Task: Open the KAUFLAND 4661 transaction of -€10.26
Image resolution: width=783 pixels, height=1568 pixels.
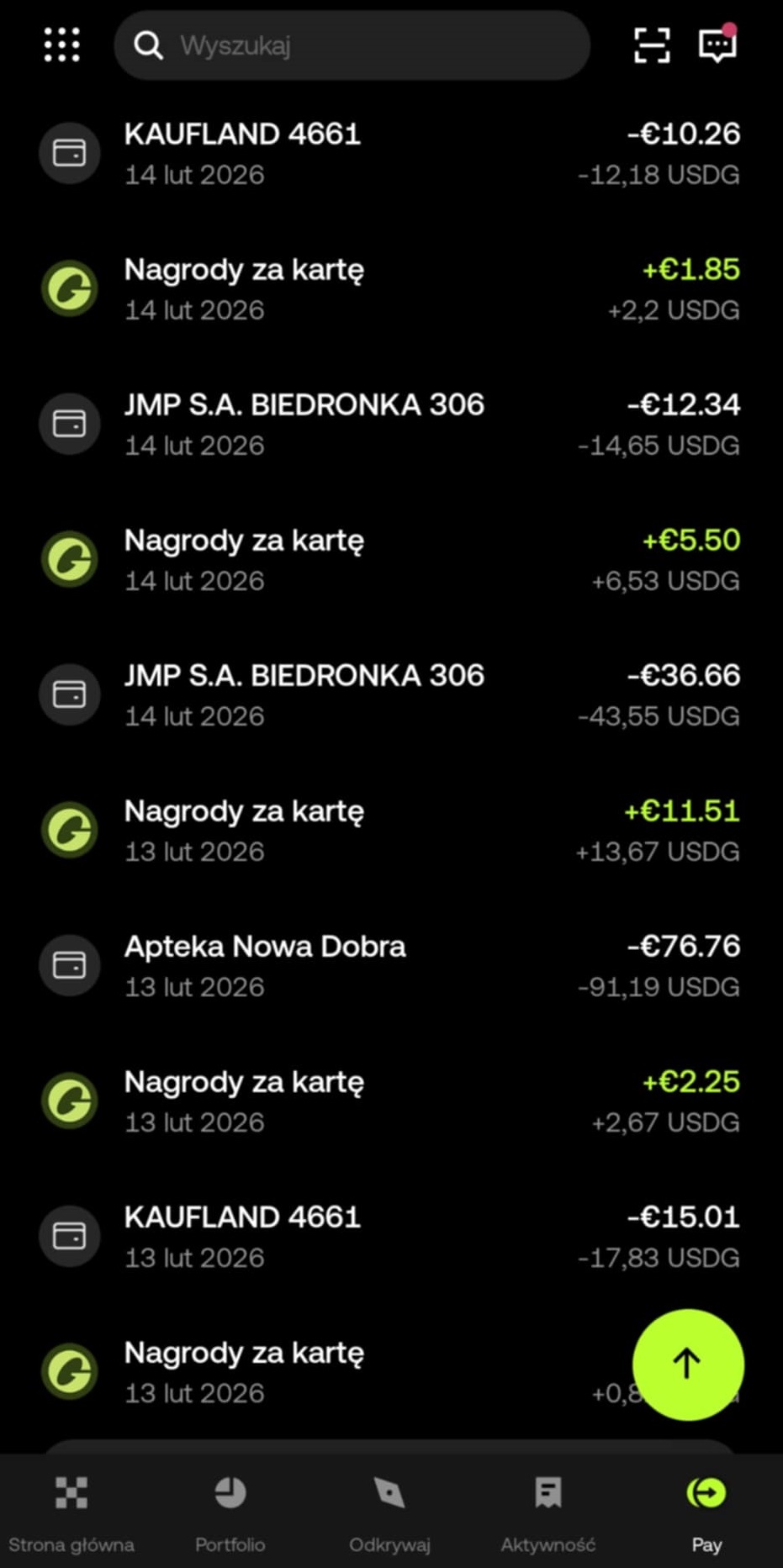Action: pyautogui.click(x=391, y=153)
